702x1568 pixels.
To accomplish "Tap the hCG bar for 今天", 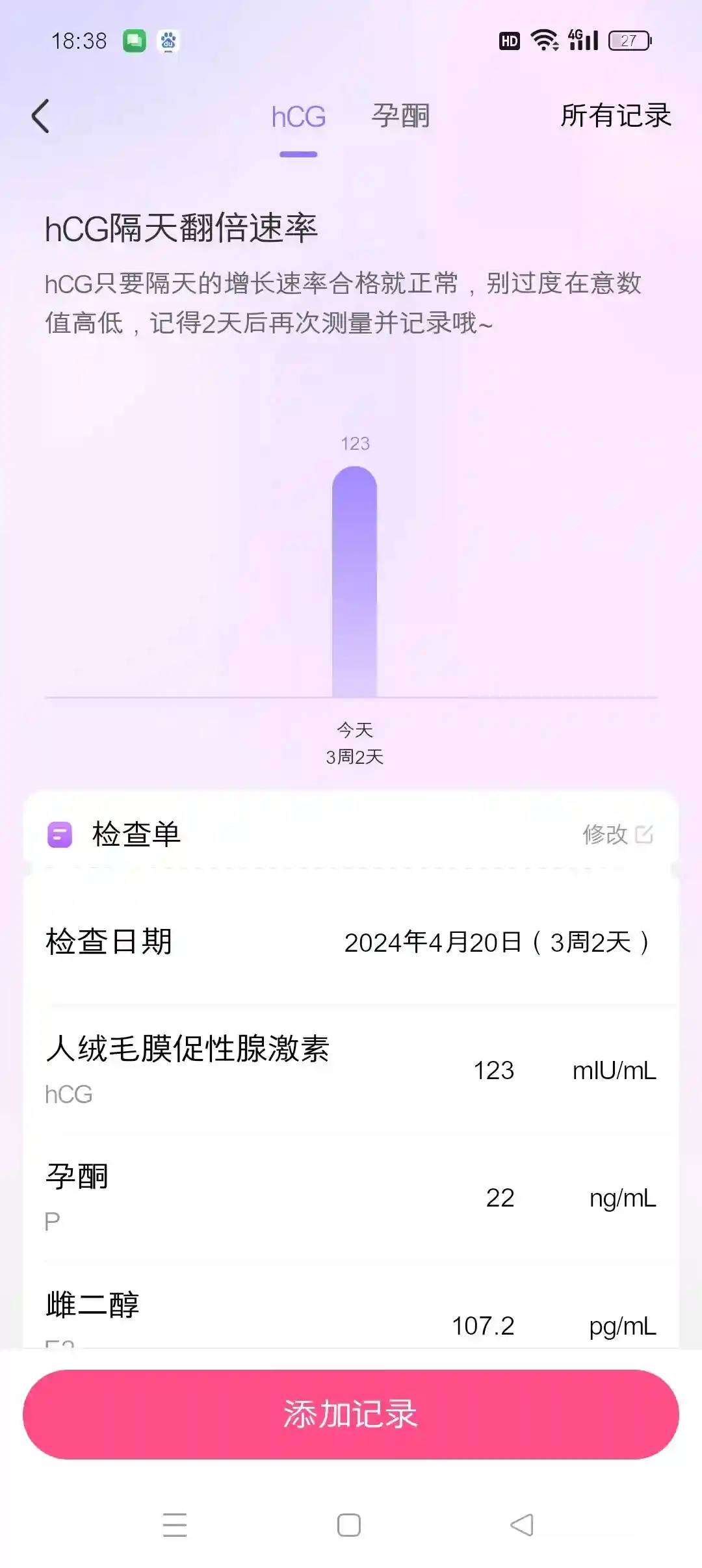I will (355, 582).
